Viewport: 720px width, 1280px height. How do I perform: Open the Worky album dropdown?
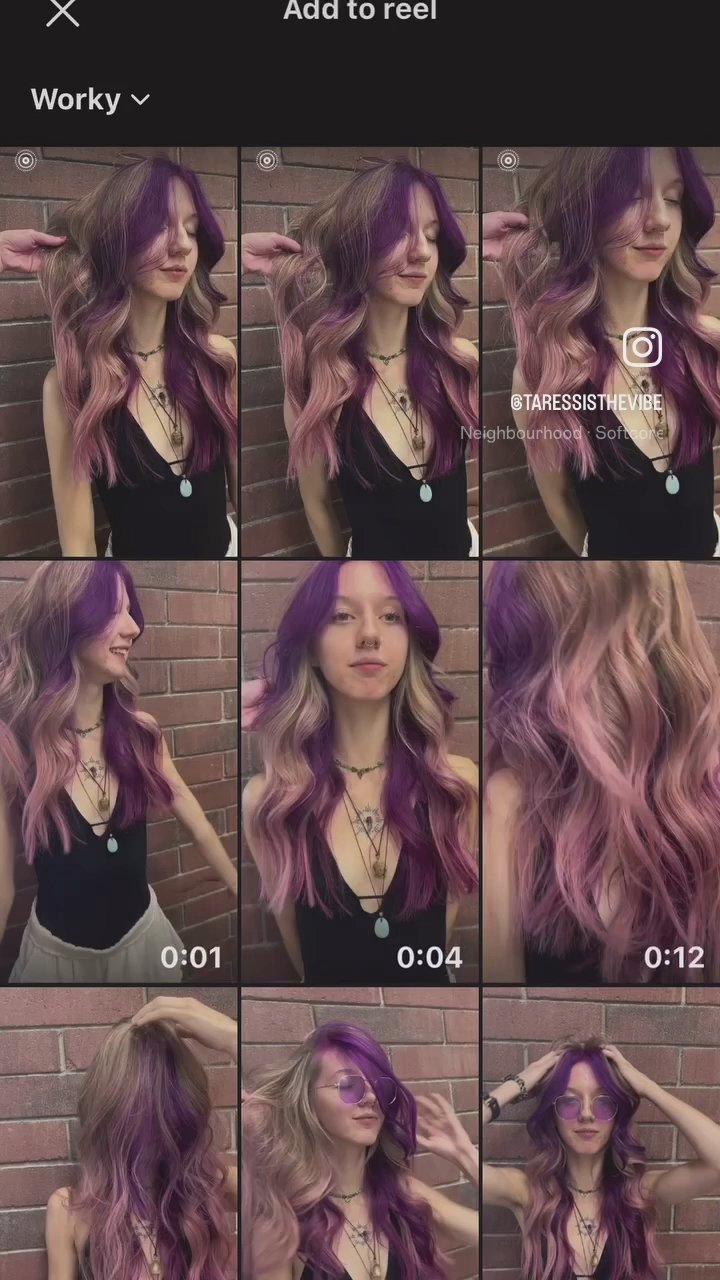click(x=90, y=99)
